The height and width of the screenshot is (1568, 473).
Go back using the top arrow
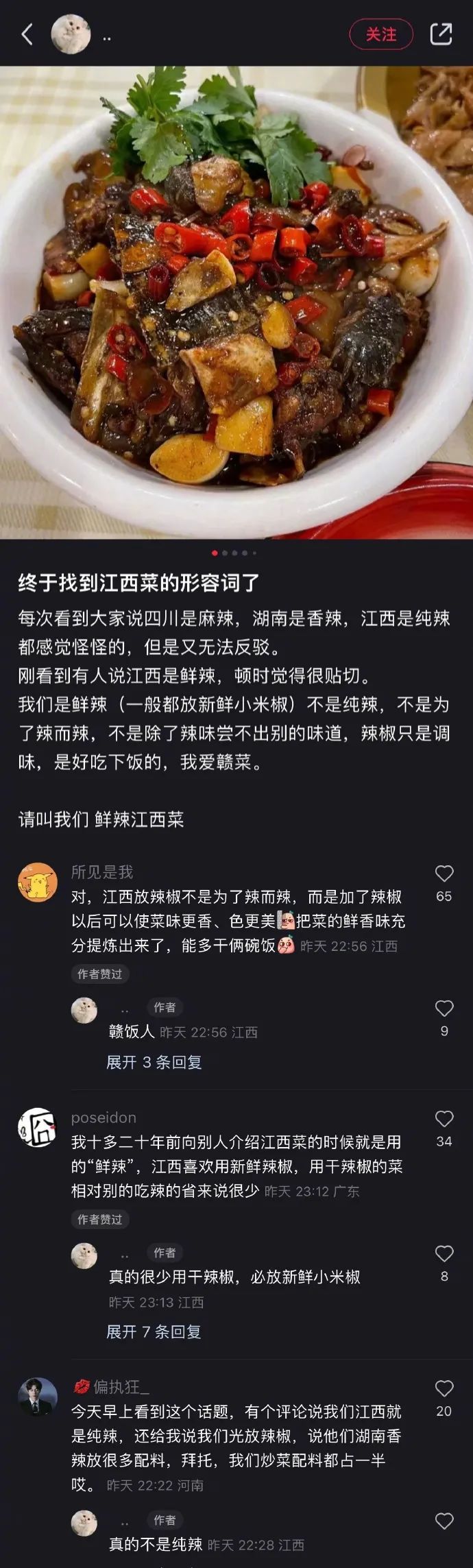point(27,34)
